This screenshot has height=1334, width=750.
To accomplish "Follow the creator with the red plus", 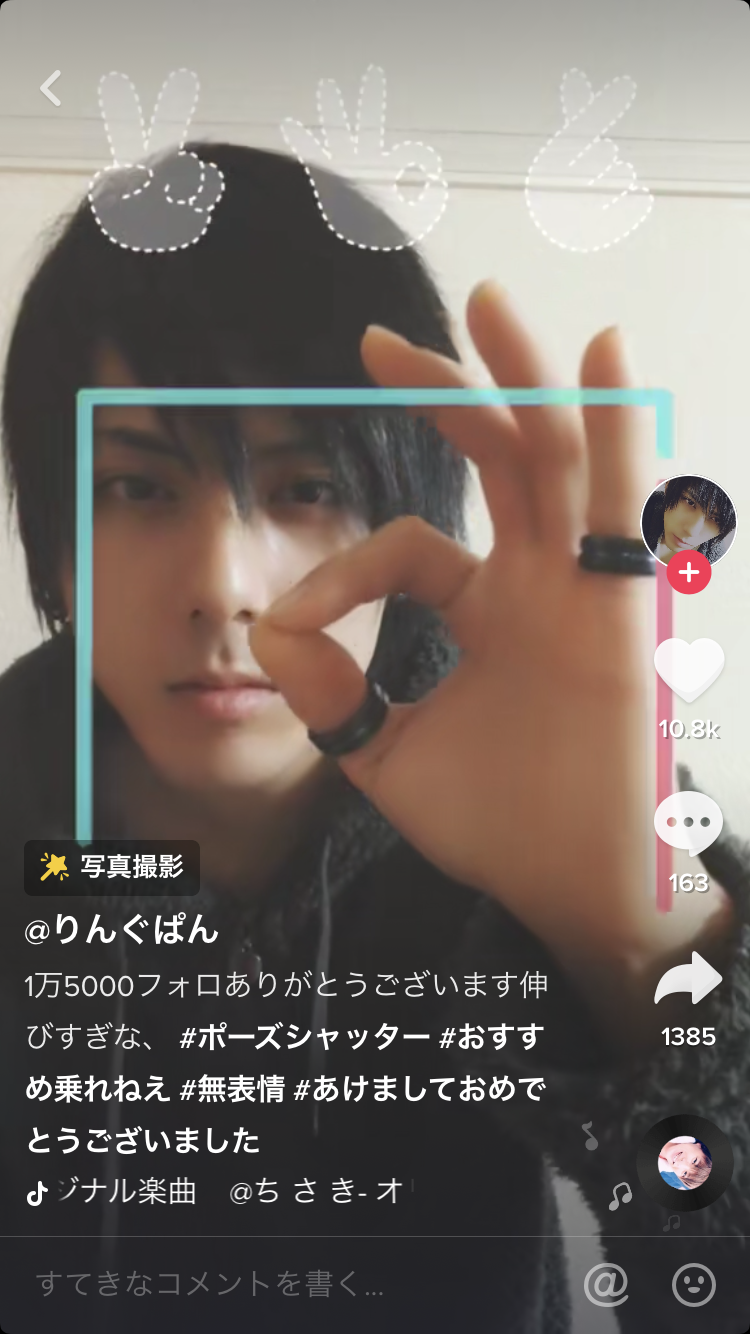I will click(689, 574).
